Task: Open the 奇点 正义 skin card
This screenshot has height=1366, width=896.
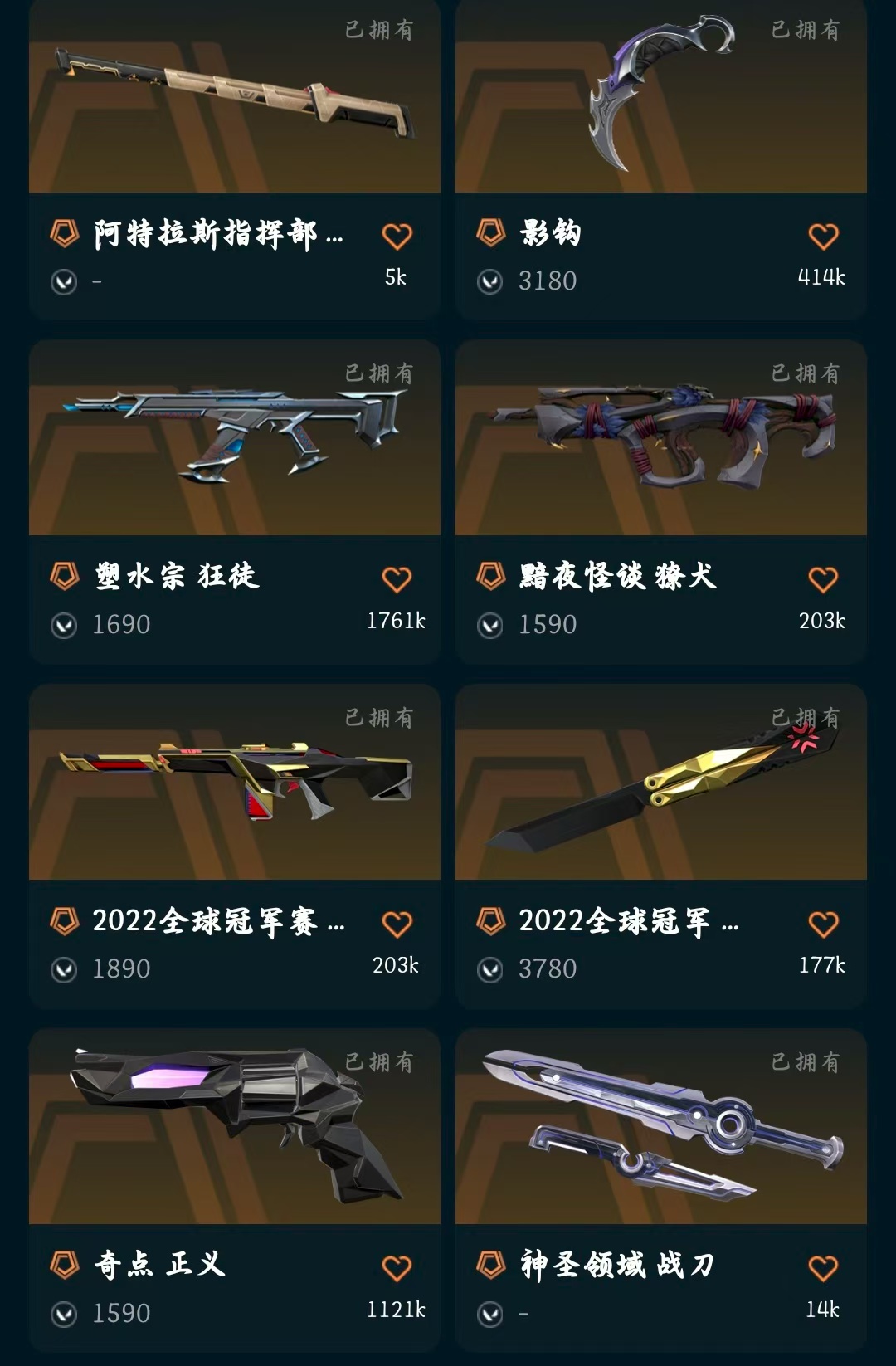Action: 234,1129
